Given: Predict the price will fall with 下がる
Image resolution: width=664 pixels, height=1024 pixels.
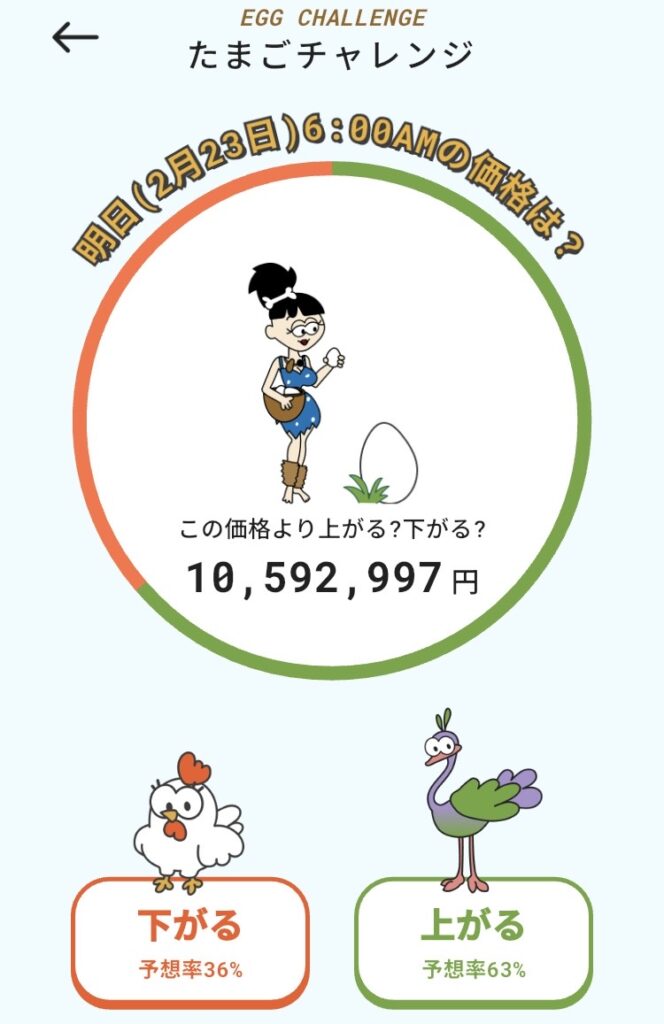Looking at the screenshot, I should pyautogui.click(x=190, y=941).
